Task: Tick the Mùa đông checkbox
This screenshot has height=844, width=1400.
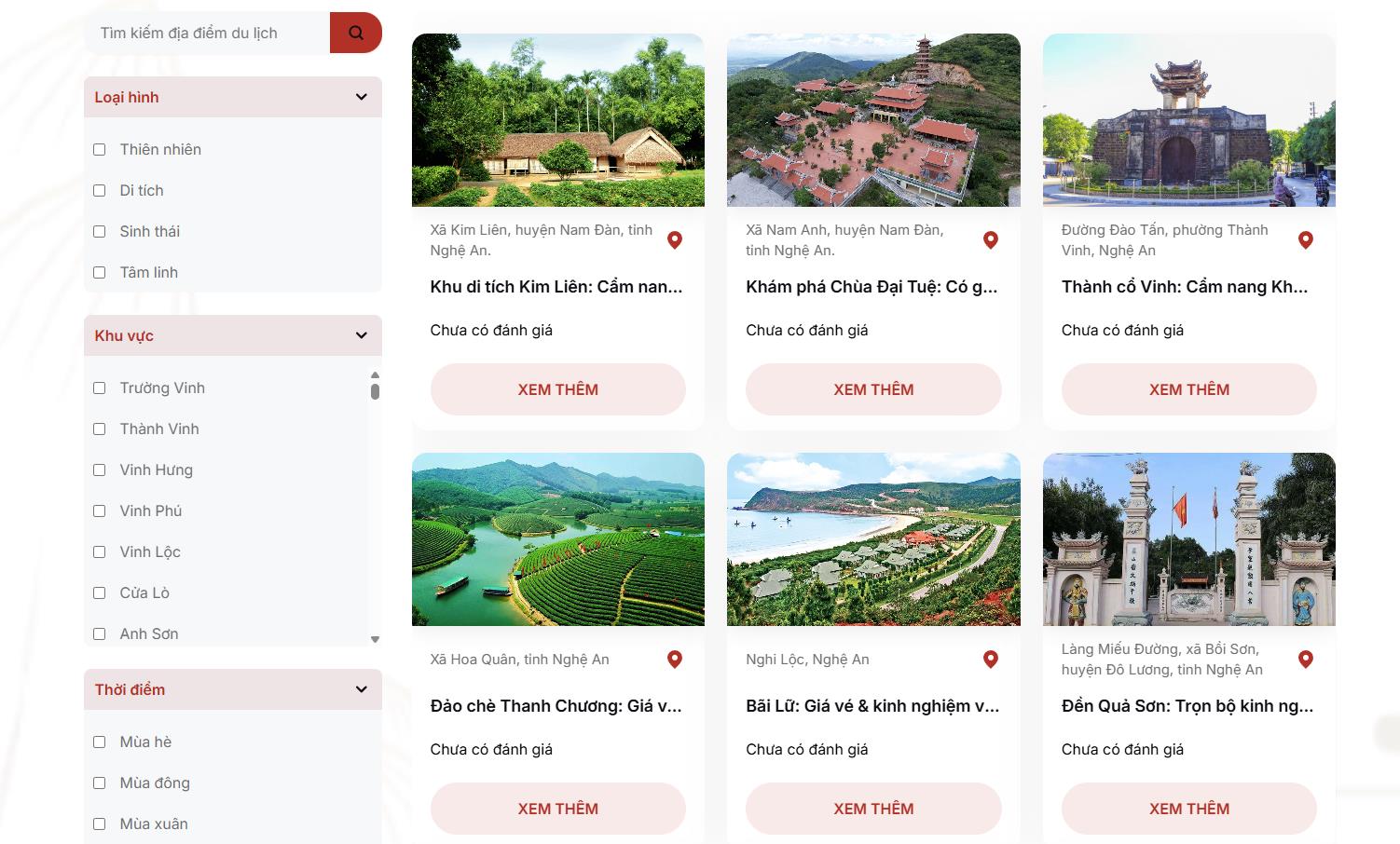Action: click(100, 783)
